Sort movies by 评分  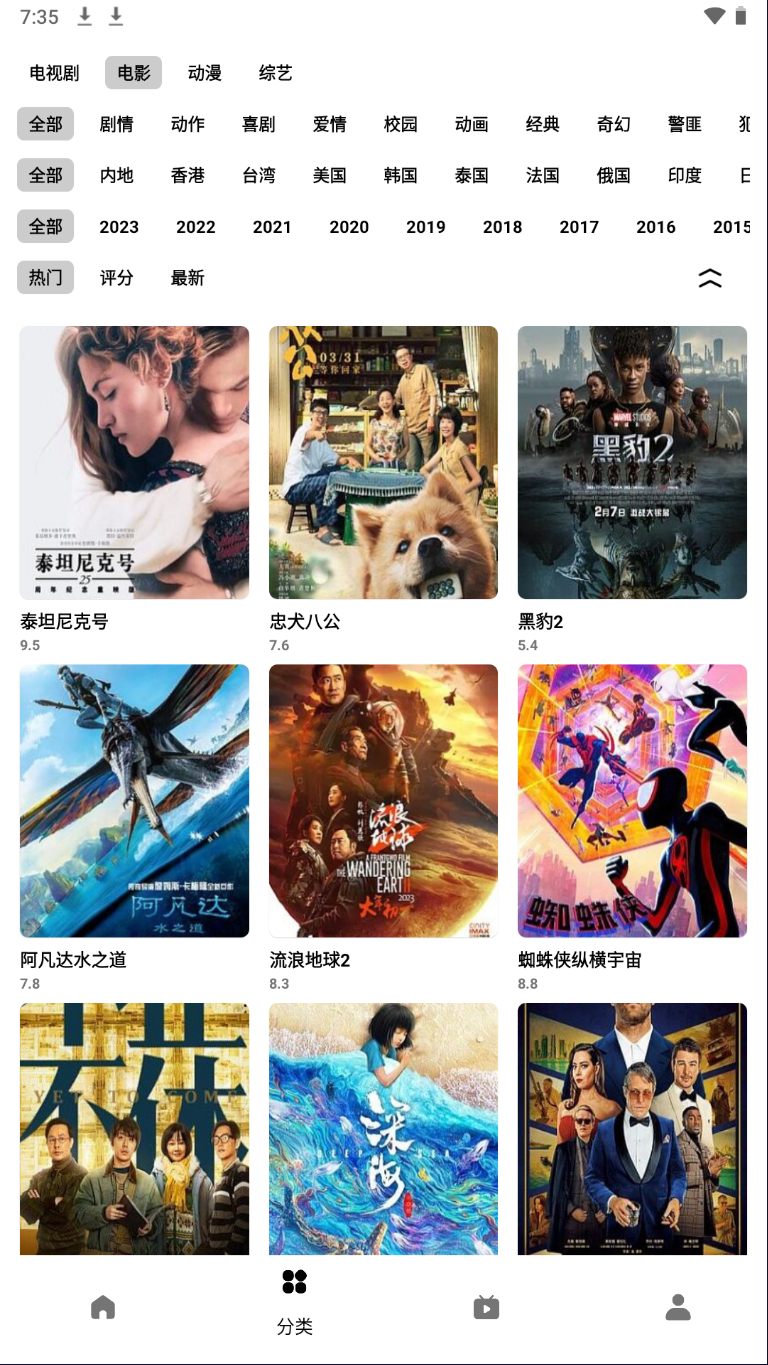(x=117, y=278)
